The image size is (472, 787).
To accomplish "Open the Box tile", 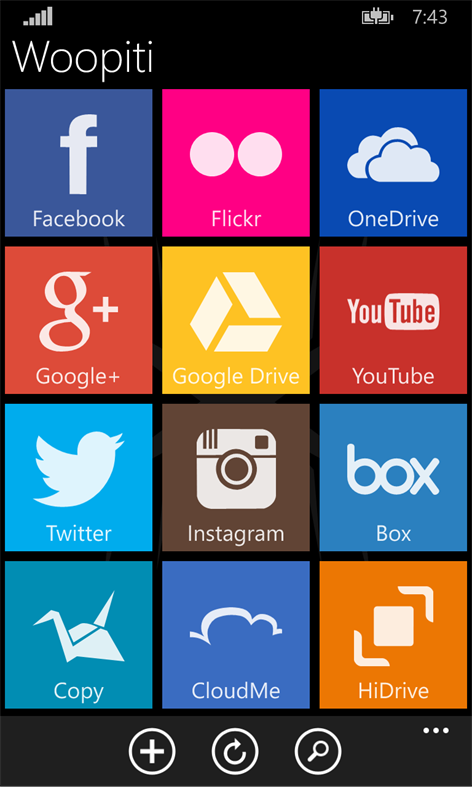I will [x=393, y=477].
